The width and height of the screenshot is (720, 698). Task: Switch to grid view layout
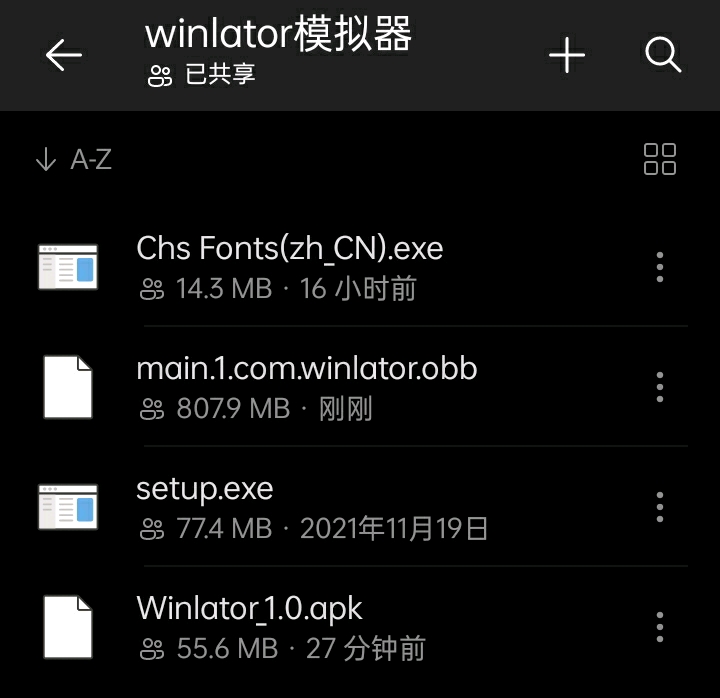[x=660, y=159]
